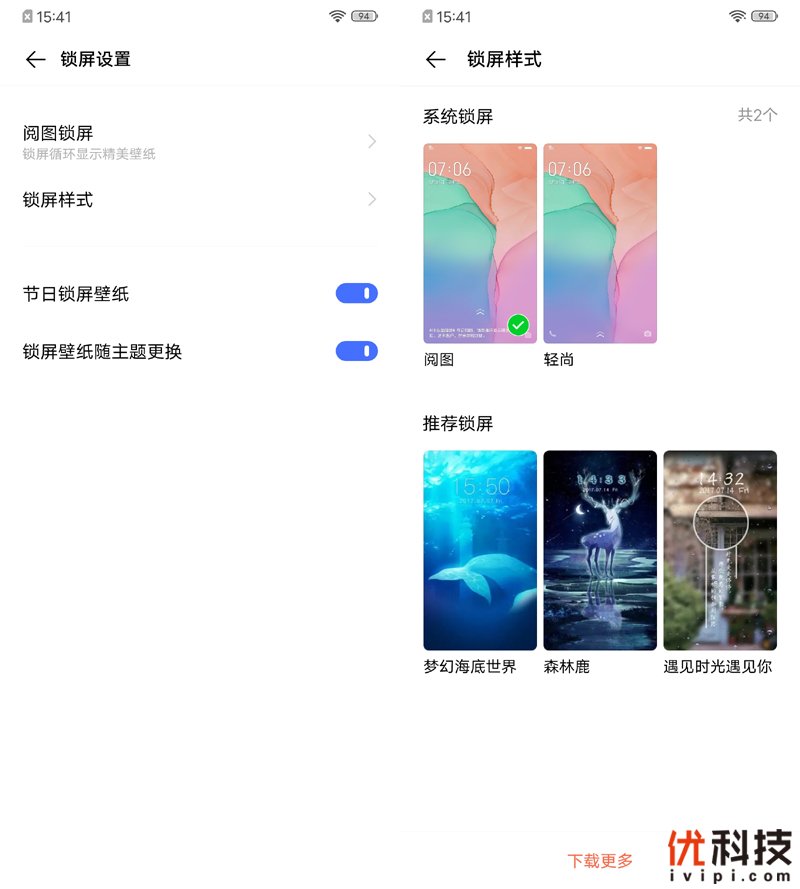Screen dimensions: 800x889
Task: Go back from 锁屏设置 screen
Action: coord(36,60)
